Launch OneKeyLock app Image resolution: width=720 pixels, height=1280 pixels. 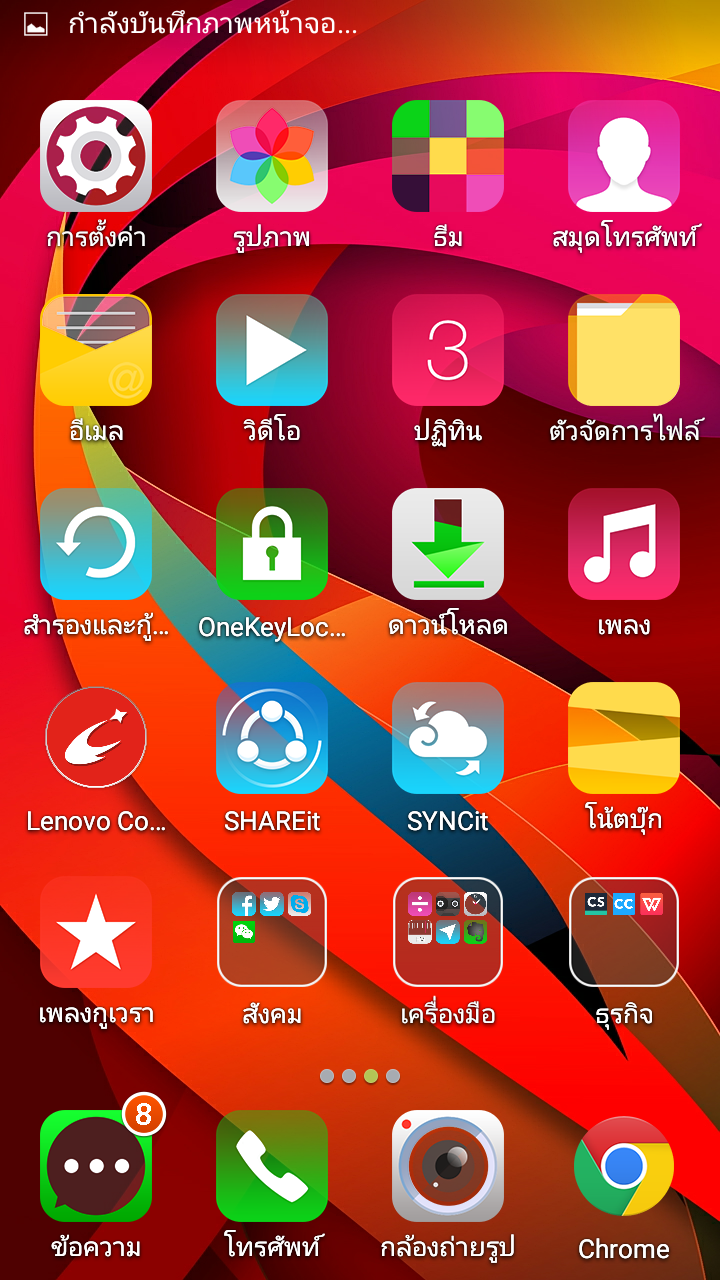(272, 544)
